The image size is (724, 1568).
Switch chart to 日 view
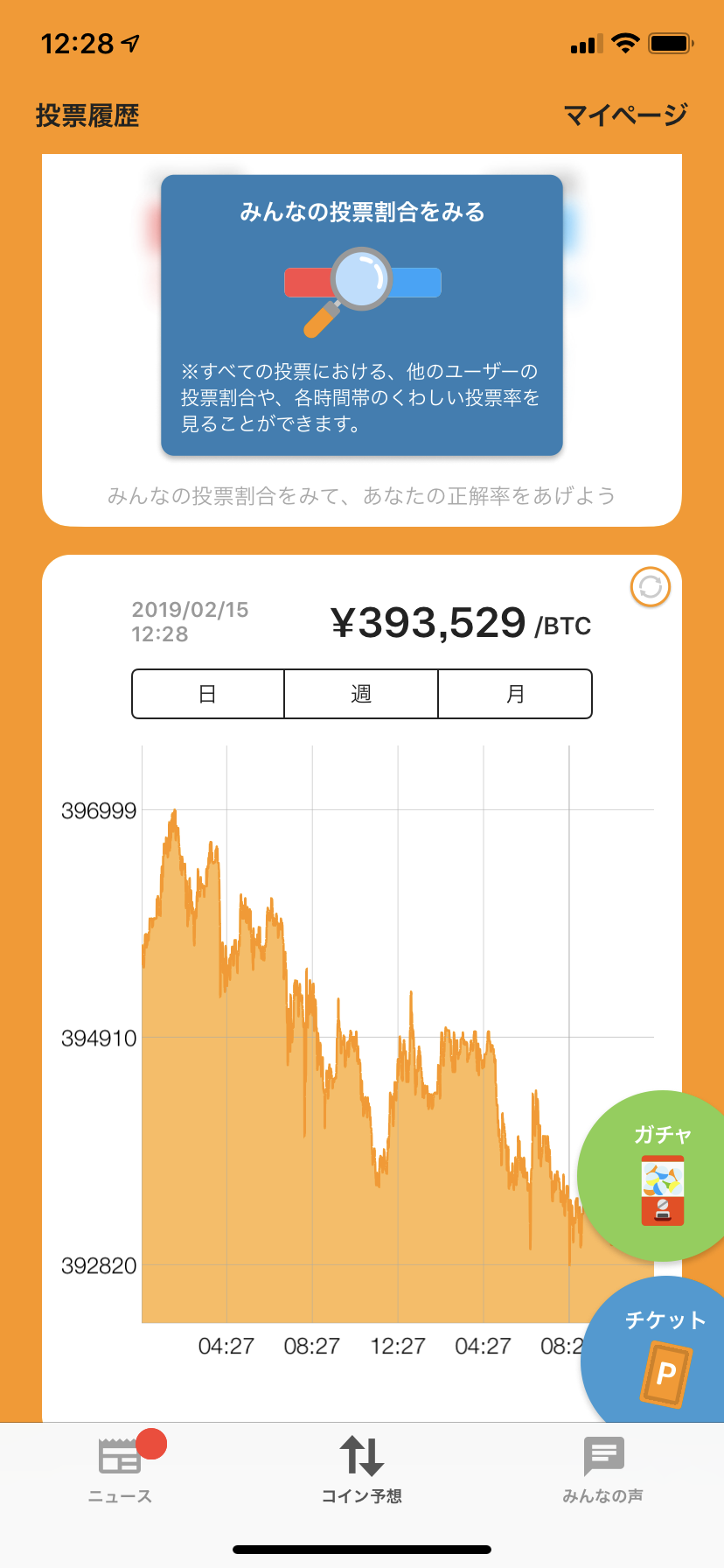(x=208, y=694)
